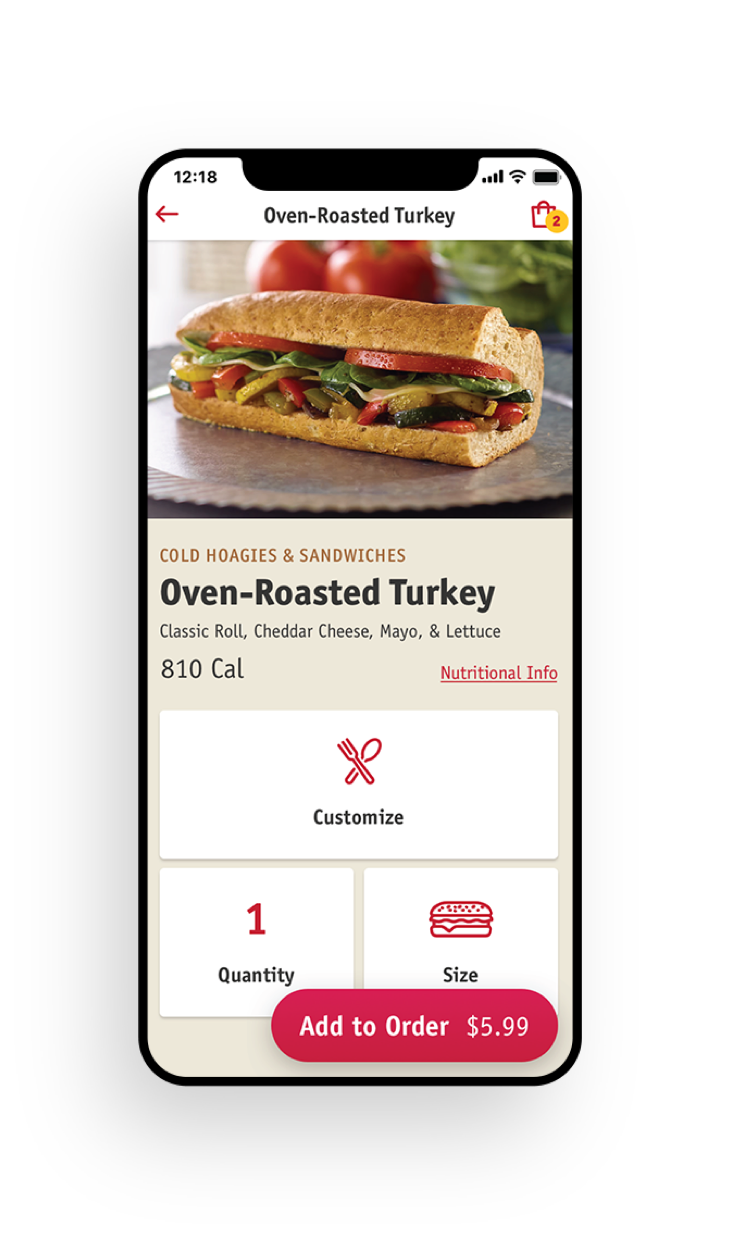Add to Order for $5.99
This screenshot has height=1257, width=737.
(x=414, y=1026)
